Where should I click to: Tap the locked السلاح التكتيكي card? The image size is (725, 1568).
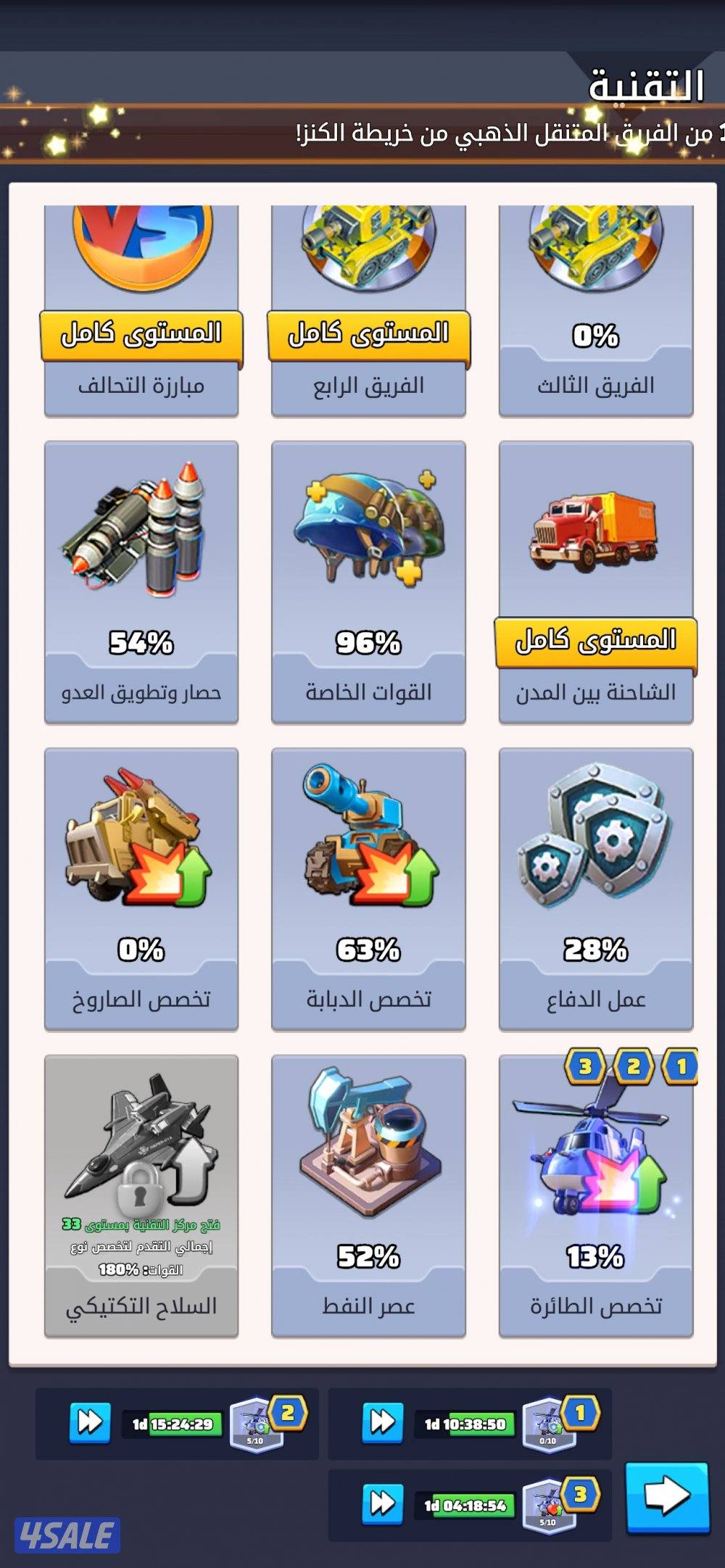click(x=141, y=1195)
